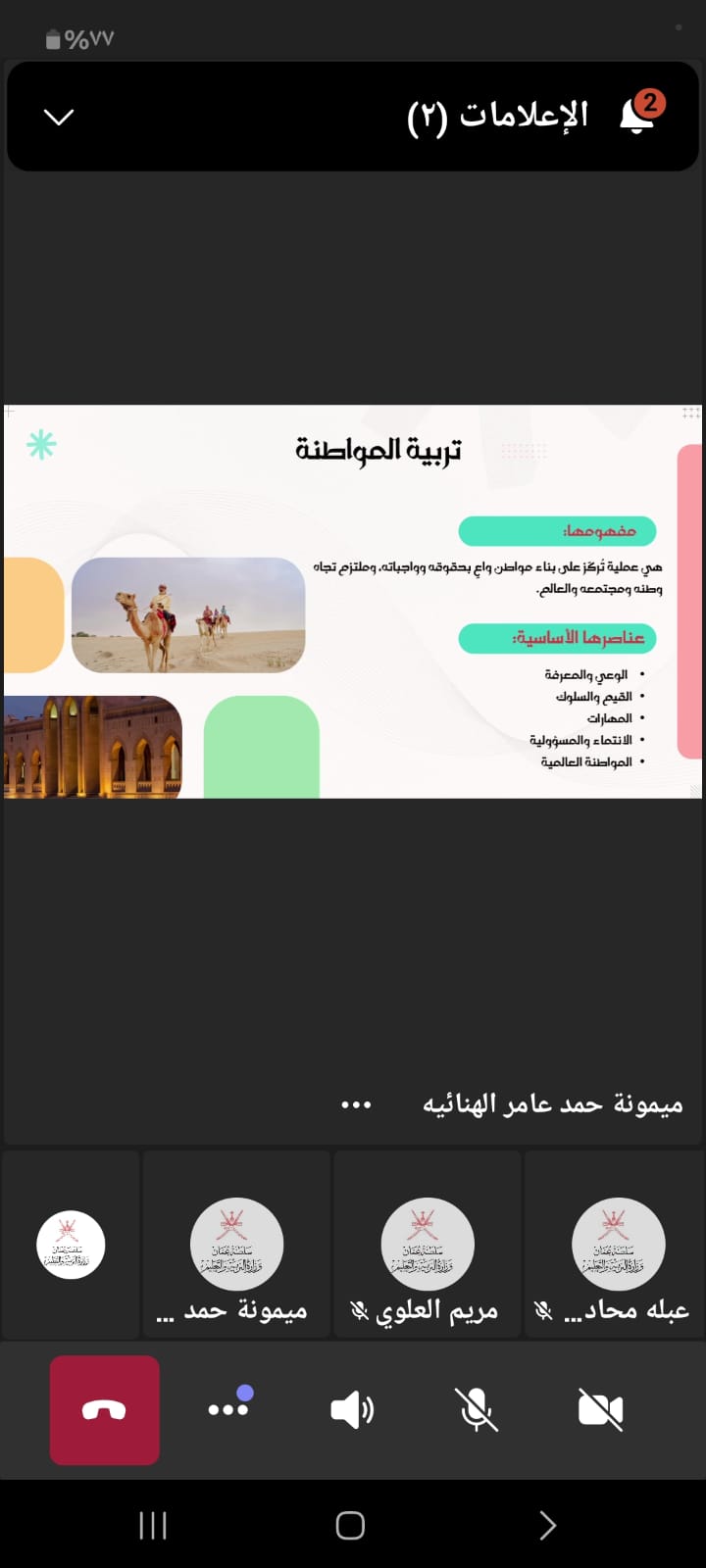Unmute the microphone
Viewport: 706px width, 1568px height.
point(477,1409)
